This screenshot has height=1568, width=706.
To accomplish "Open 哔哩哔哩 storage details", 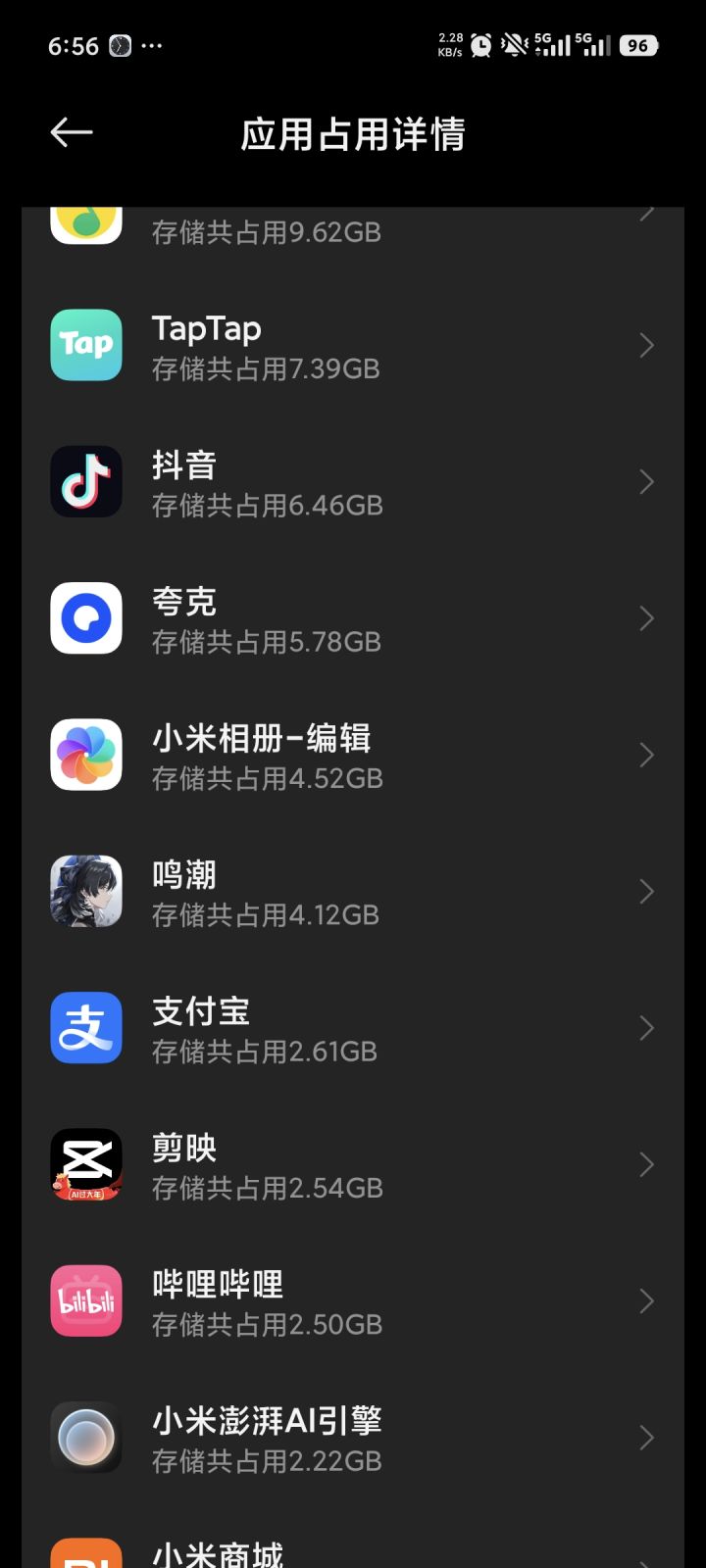I will click(x=353, y=1301).
